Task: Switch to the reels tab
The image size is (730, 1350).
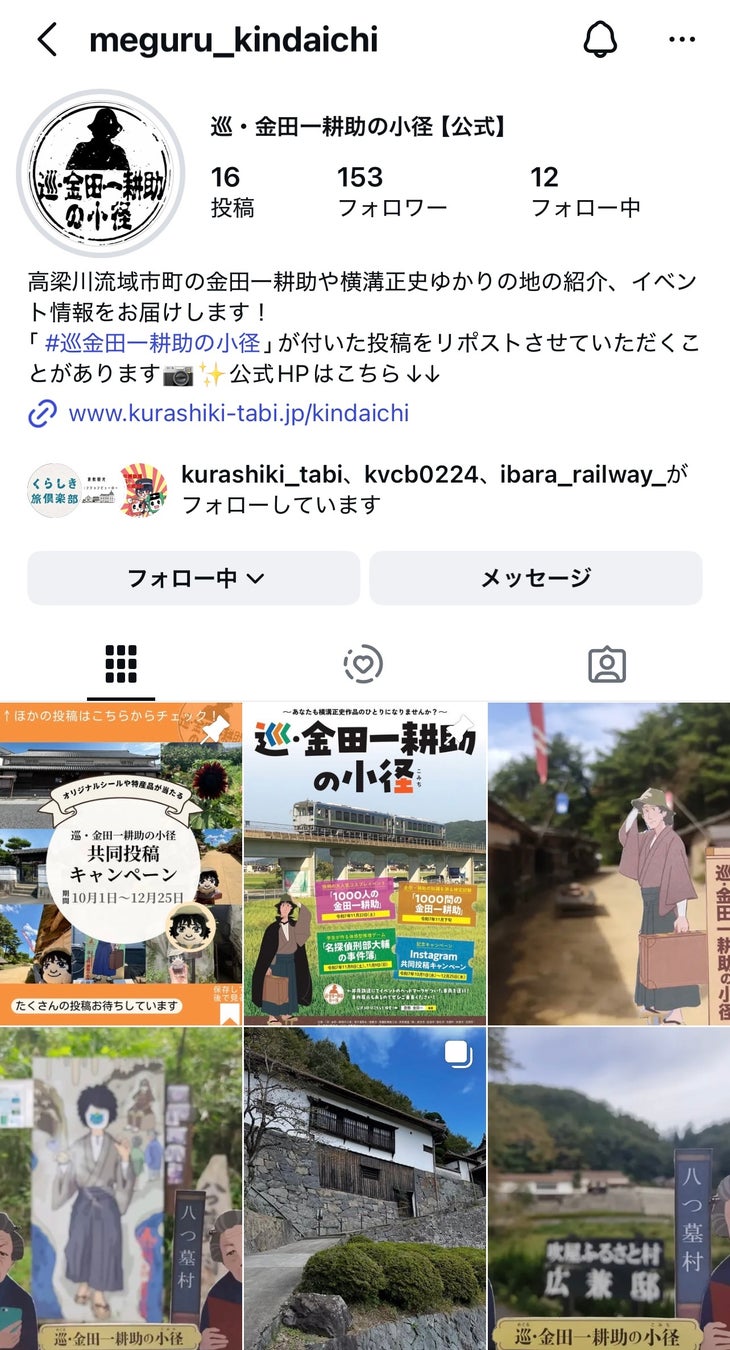Action: tap(363, 664)
